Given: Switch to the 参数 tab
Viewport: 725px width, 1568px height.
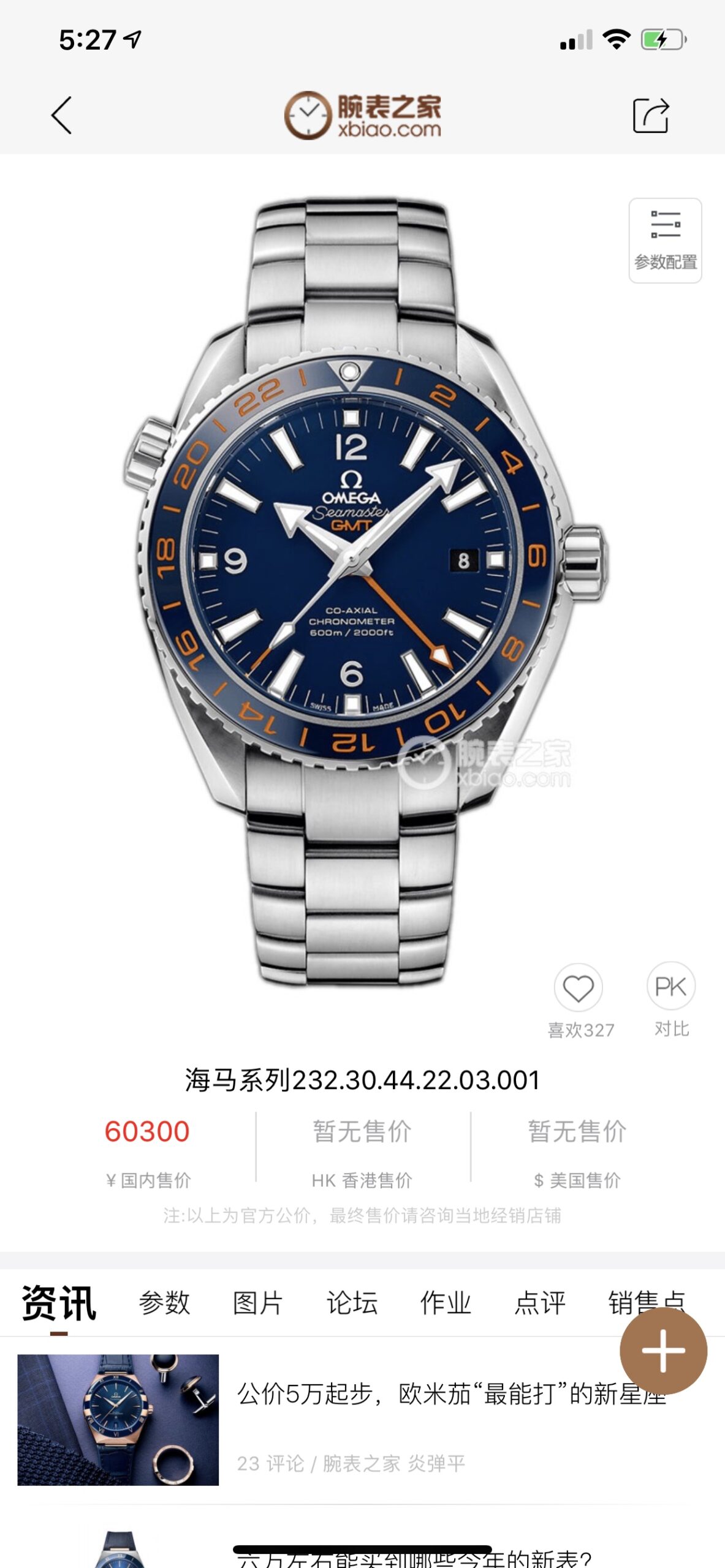Looking at the screenshot, I should 164,1303.
